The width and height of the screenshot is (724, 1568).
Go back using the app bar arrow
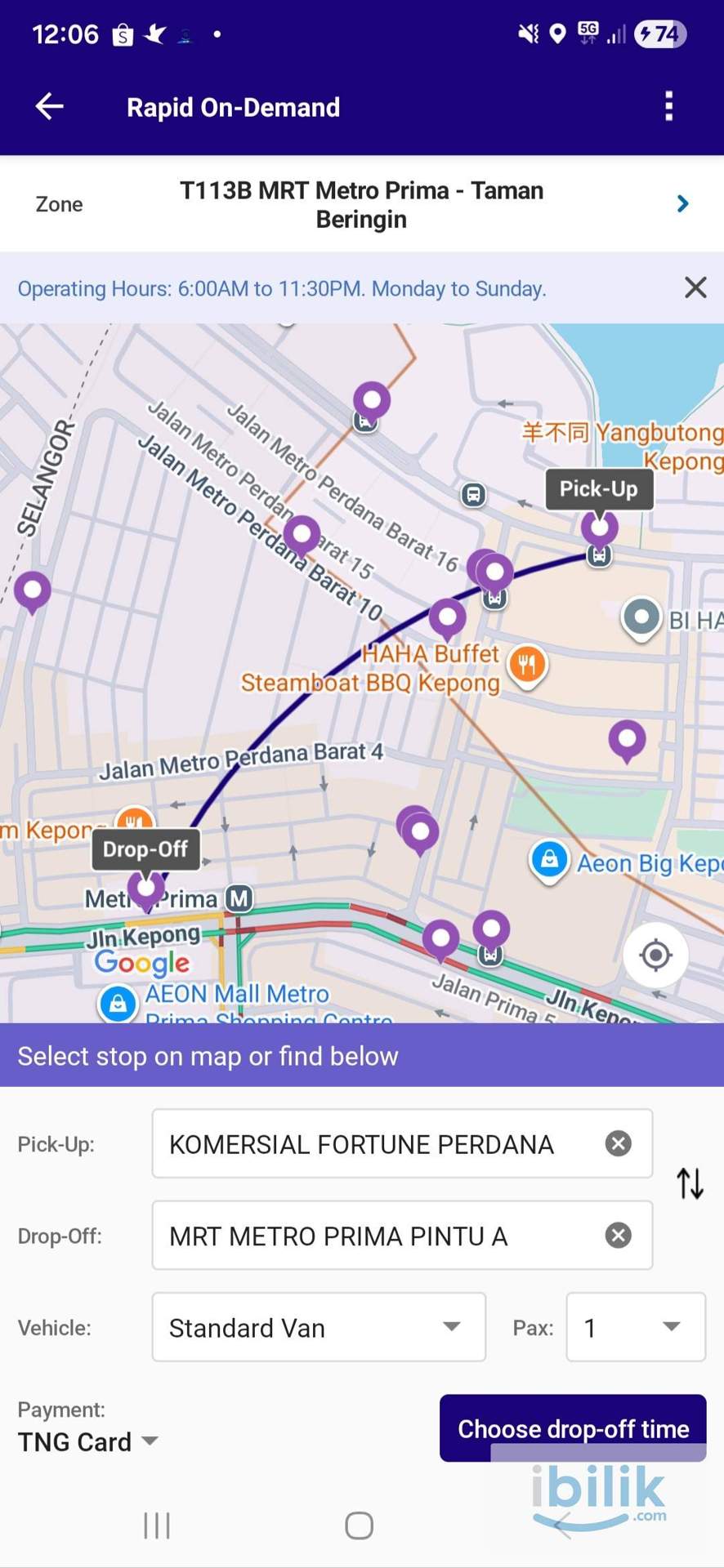click(x=49, y=106)
